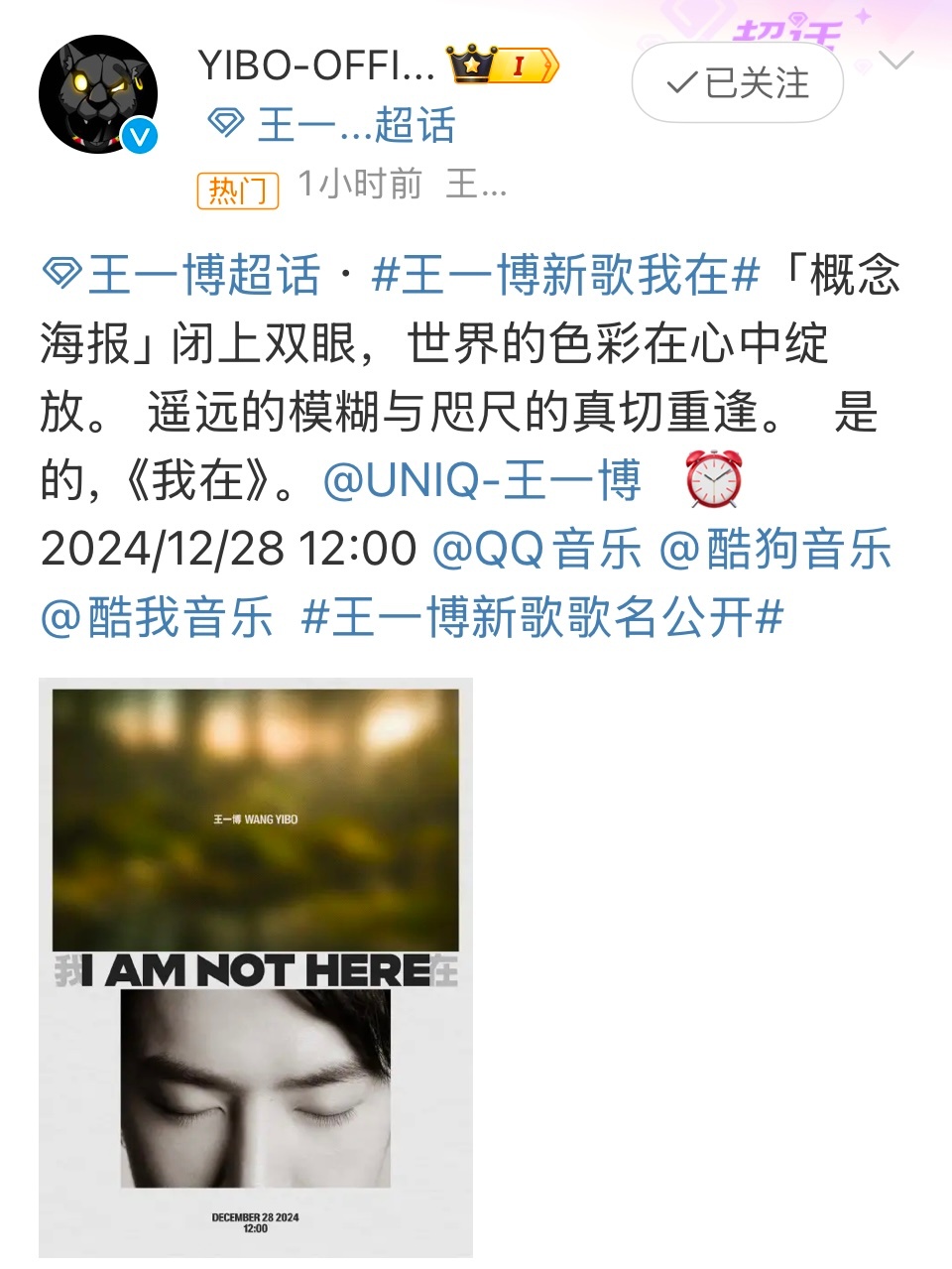Visit the @UNIQ-王一博 mention

tap(482, 480)
